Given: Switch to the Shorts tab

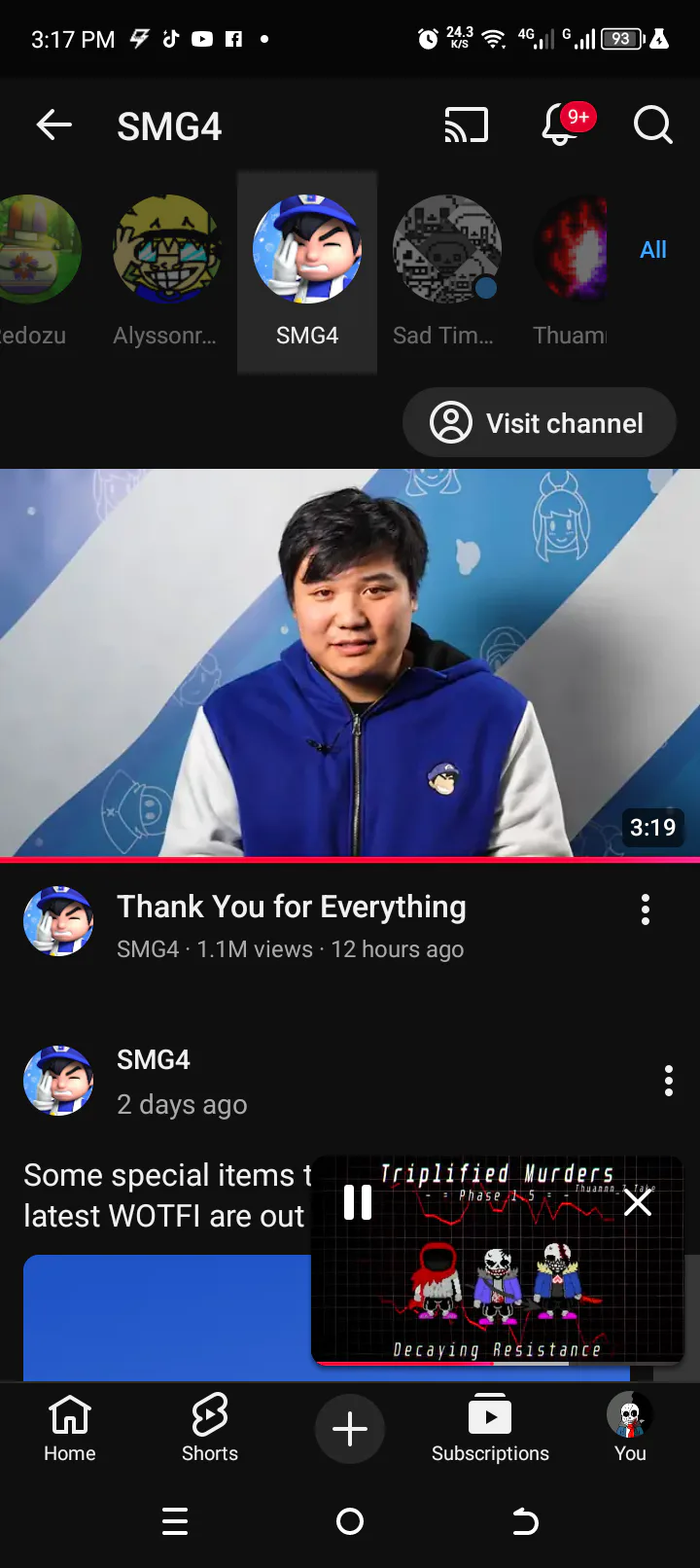Looking at the screenshot, I should 210,1428.
